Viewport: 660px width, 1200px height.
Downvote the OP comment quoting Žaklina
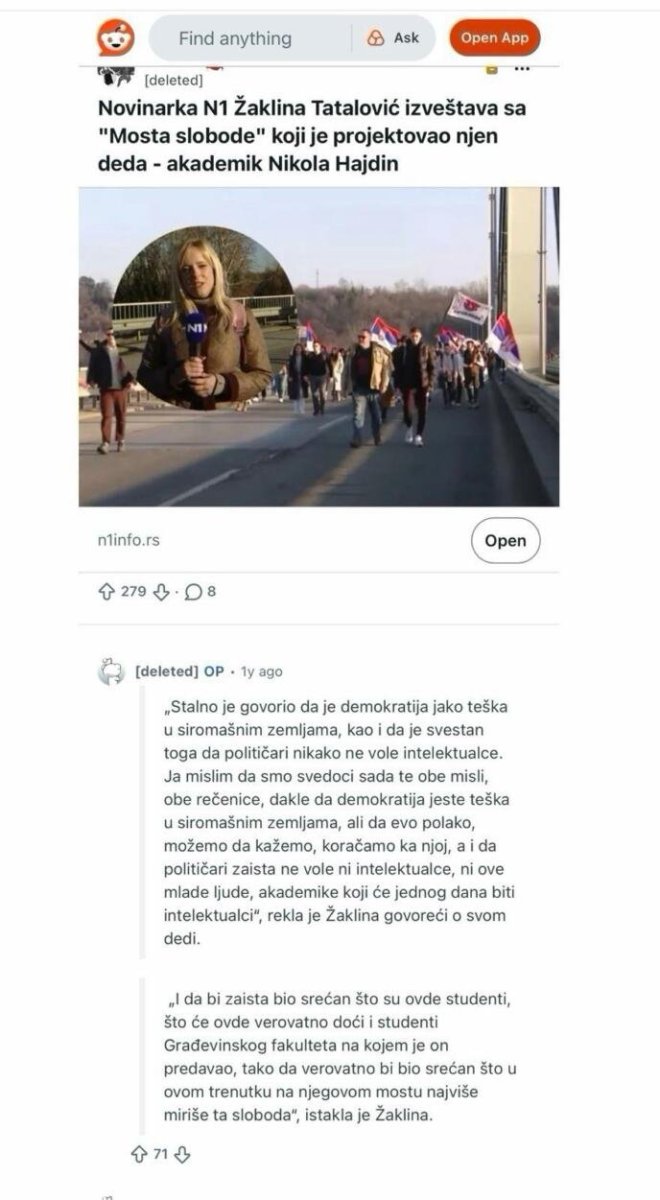click(x=182, y=1154)
